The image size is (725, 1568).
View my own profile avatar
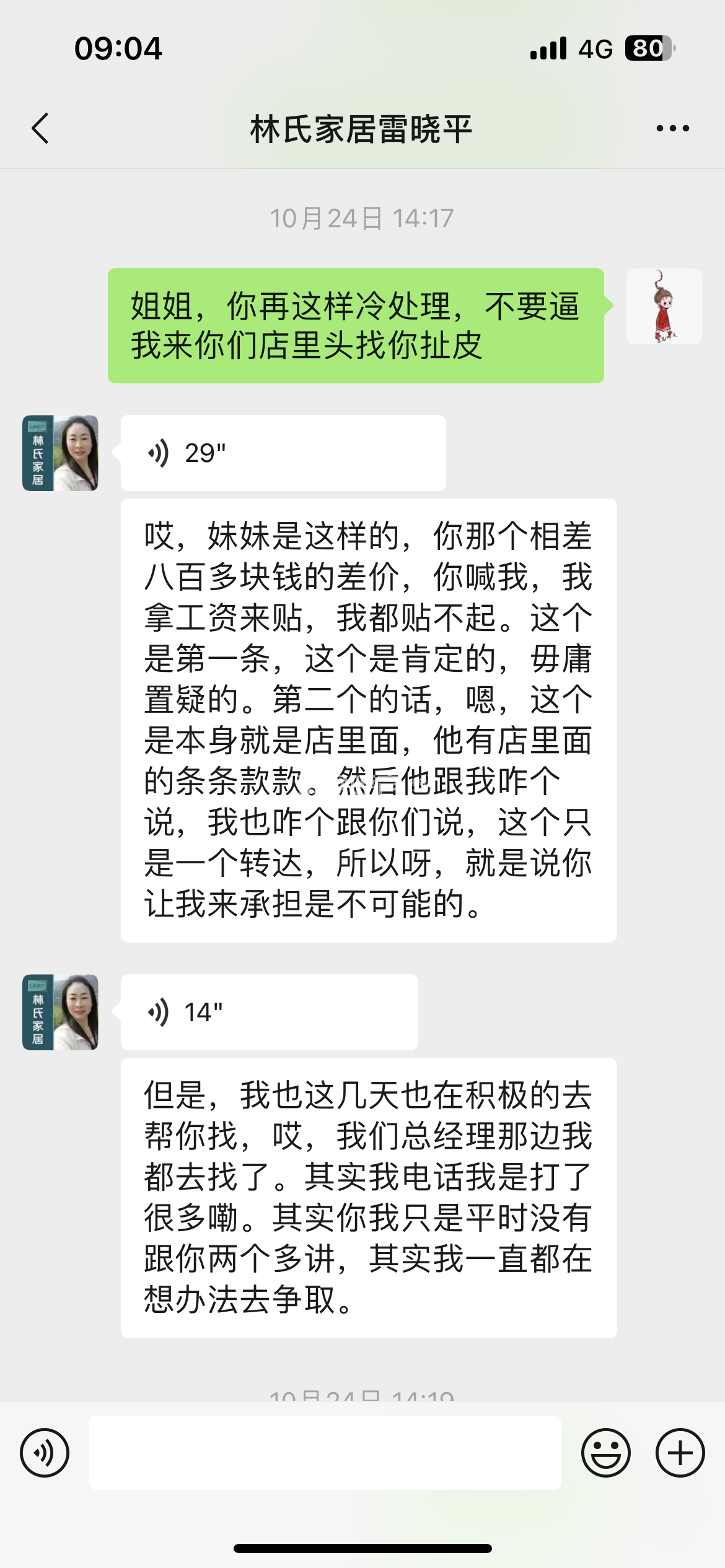point(664,306)
